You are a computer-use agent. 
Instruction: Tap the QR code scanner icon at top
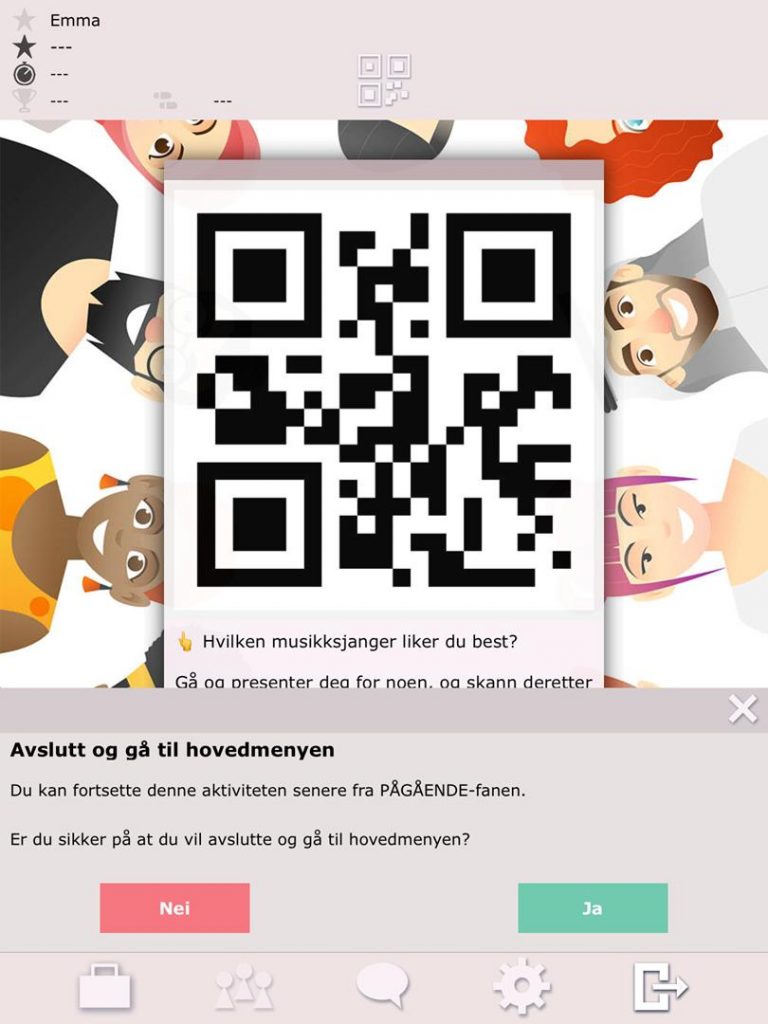(384, 80)
